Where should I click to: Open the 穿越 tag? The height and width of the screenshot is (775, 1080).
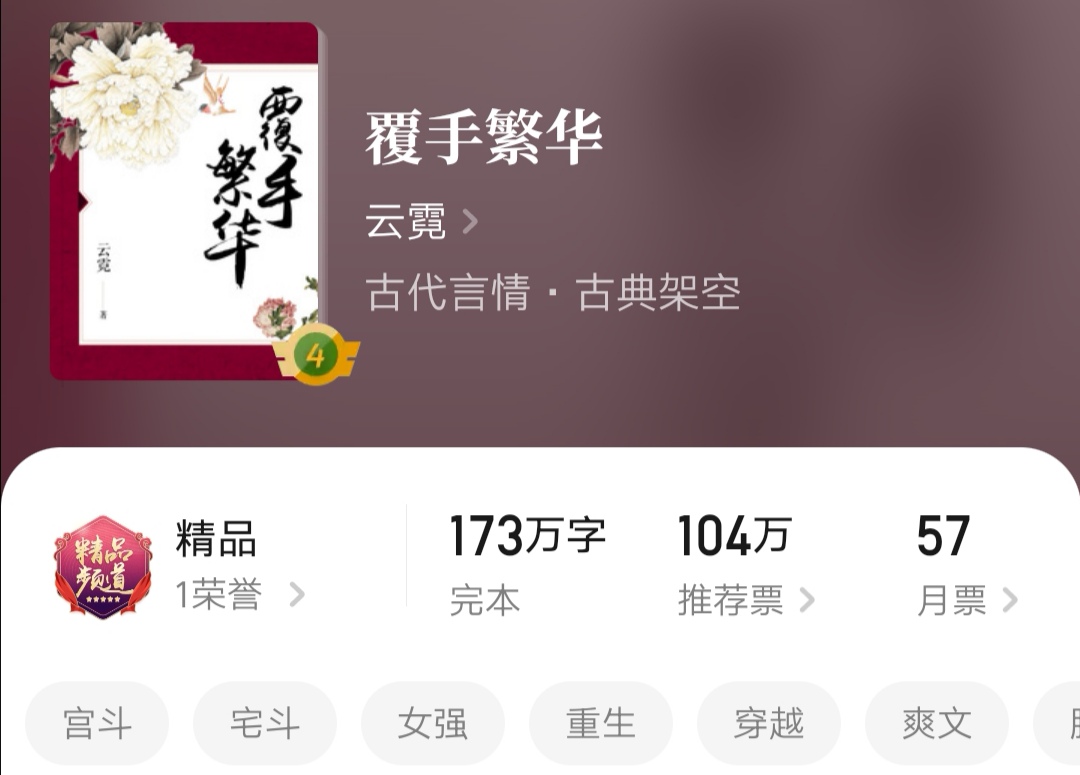(x=769, y=723)
